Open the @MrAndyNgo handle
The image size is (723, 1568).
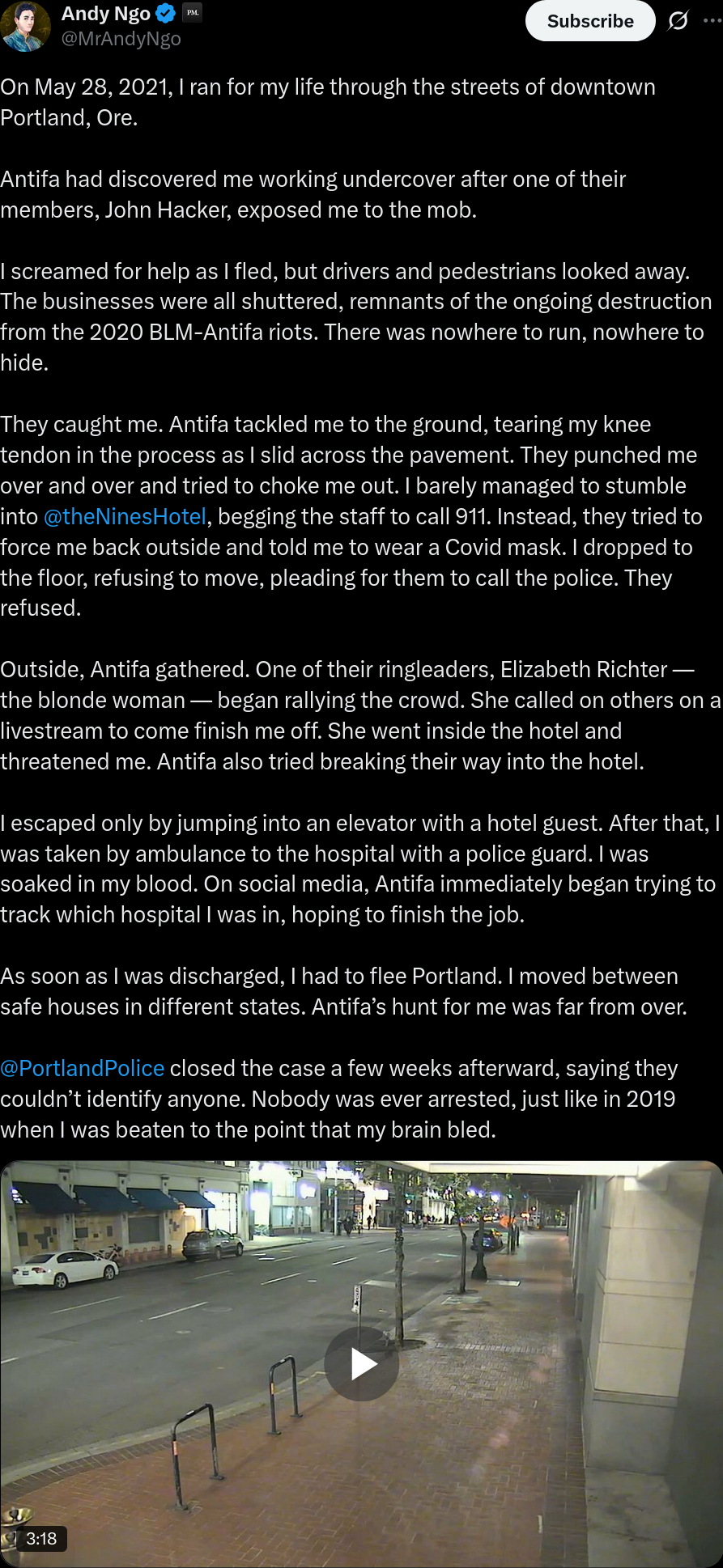121,39
